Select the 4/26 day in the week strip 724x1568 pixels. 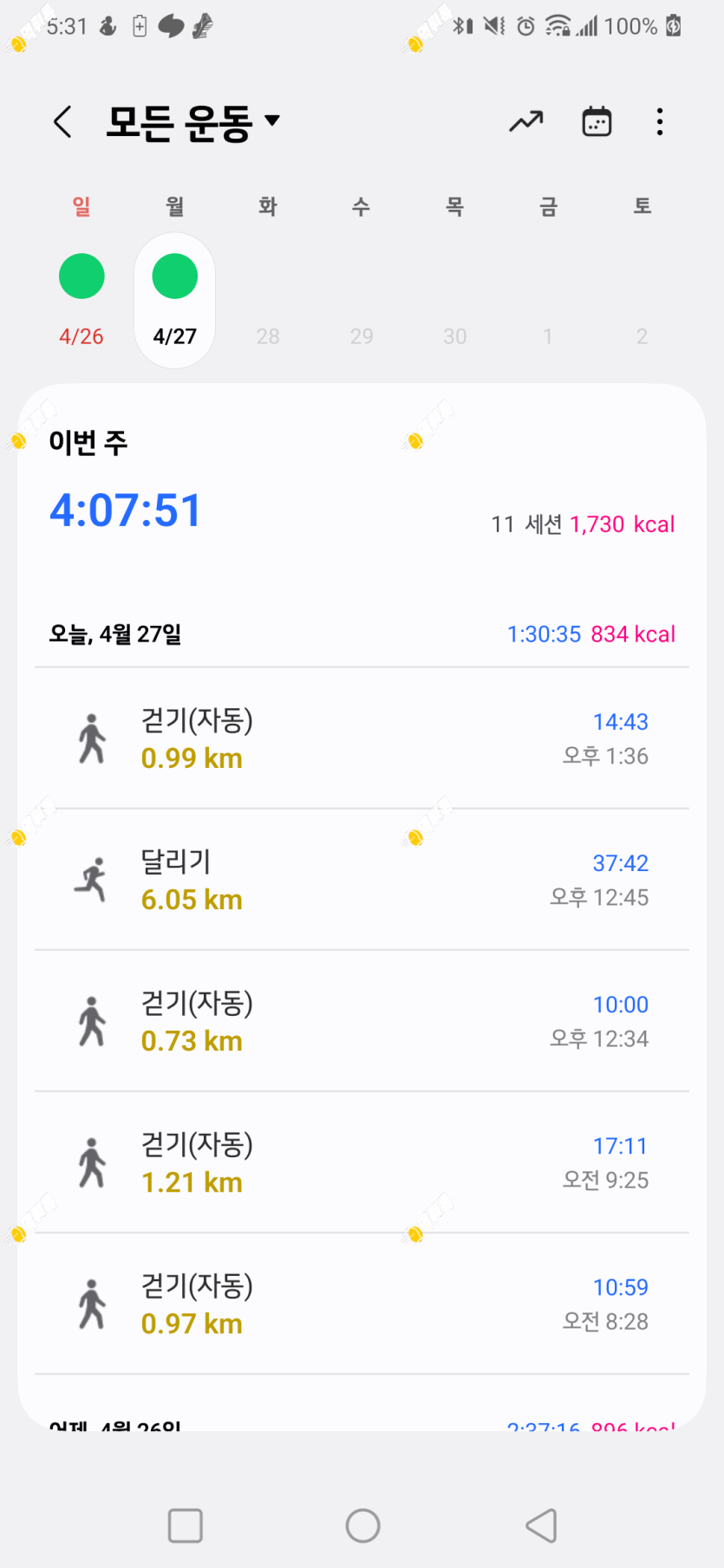[x=82, y=300]
